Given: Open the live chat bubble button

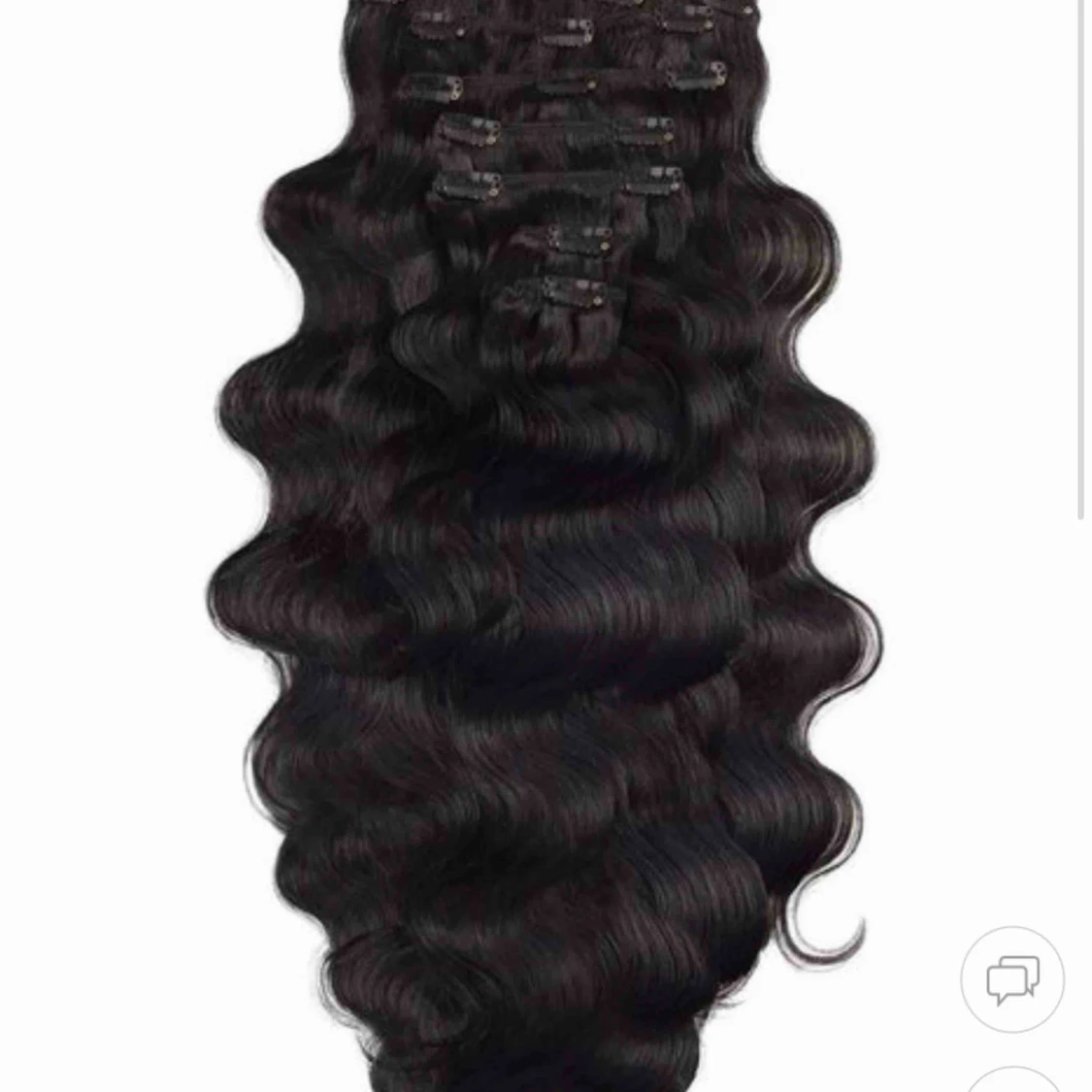Looking at the screenshot, I should pyautogui.click(x=1011, y=979).
